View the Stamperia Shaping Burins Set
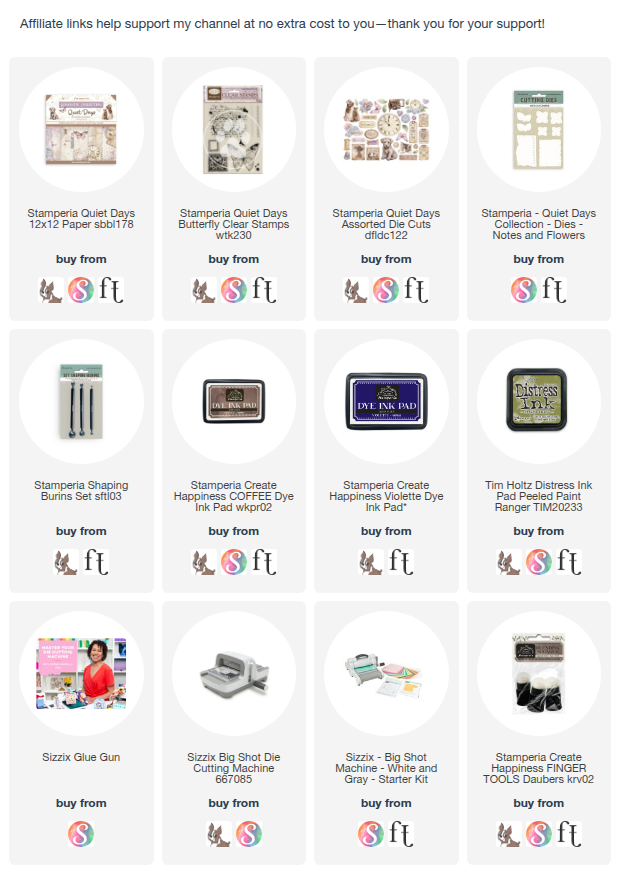Viewport: 620px width, 886px height. pos(81,396)
